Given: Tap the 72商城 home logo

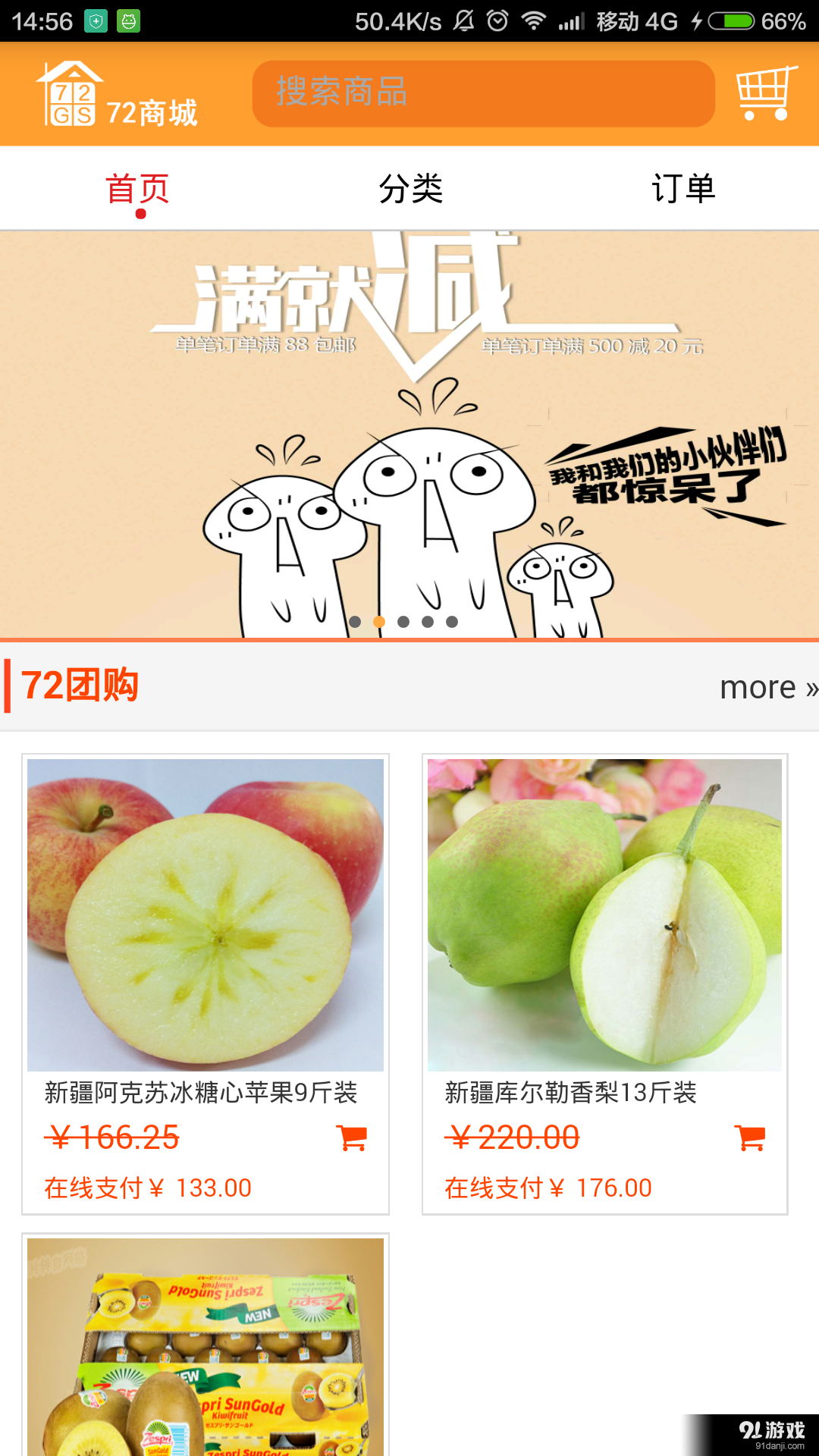Looking at the screenshot, I should tap(117, 95).
